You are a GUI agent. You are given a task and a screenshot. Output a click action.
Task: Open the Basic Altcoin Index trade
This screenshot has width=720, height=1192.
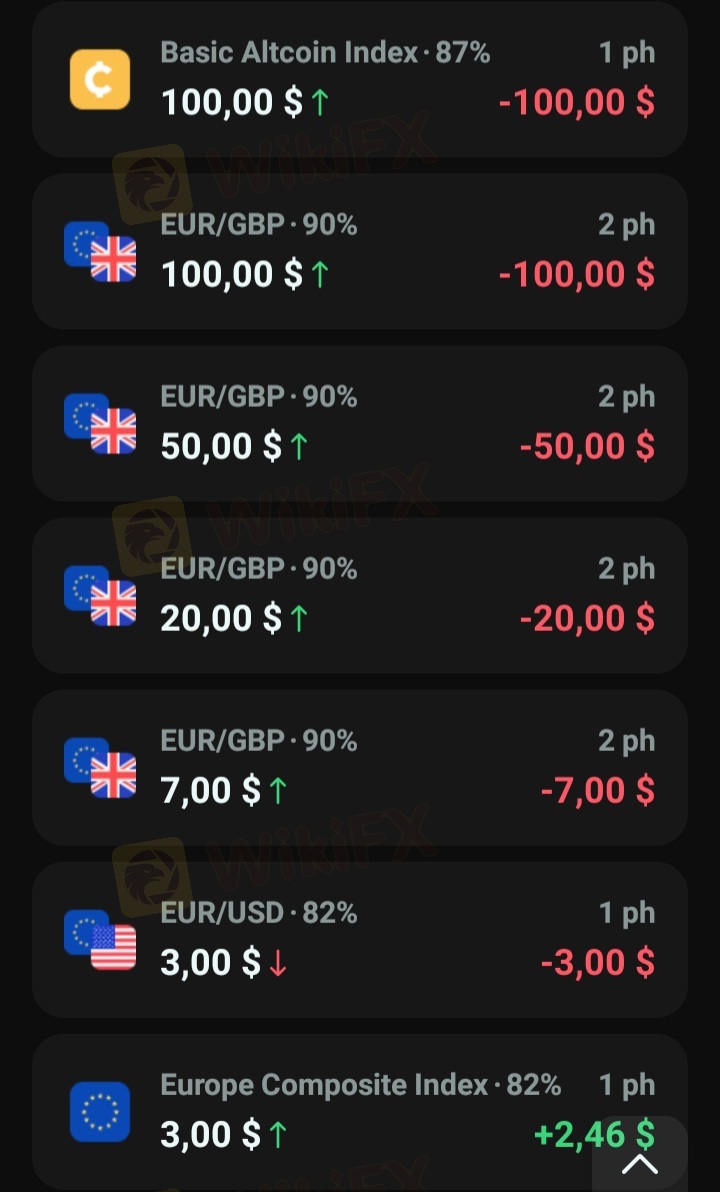pyautogui.click(x=360, y=79)
